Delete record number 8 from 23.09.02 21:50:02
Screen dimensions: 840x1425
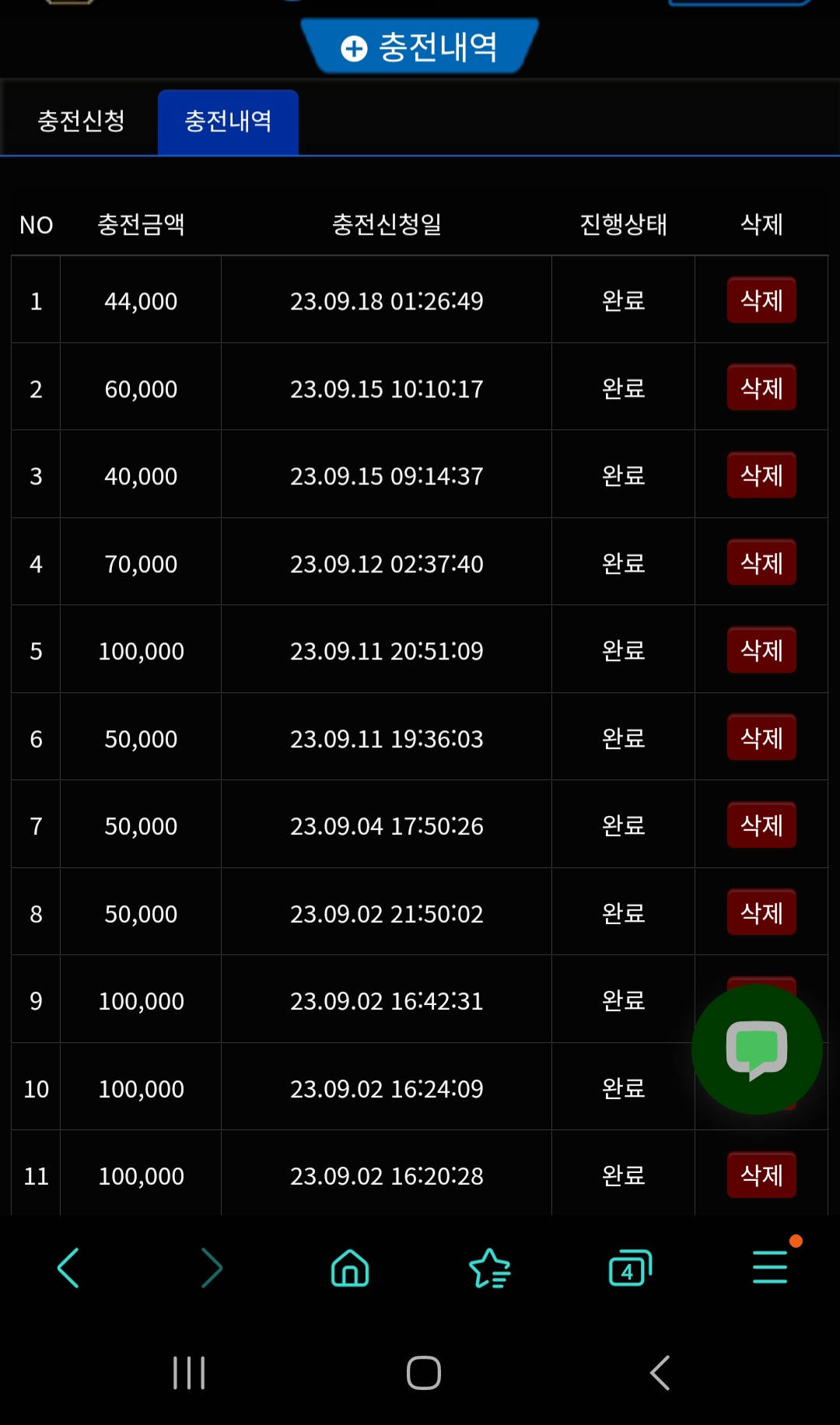[x=761, y=912]
